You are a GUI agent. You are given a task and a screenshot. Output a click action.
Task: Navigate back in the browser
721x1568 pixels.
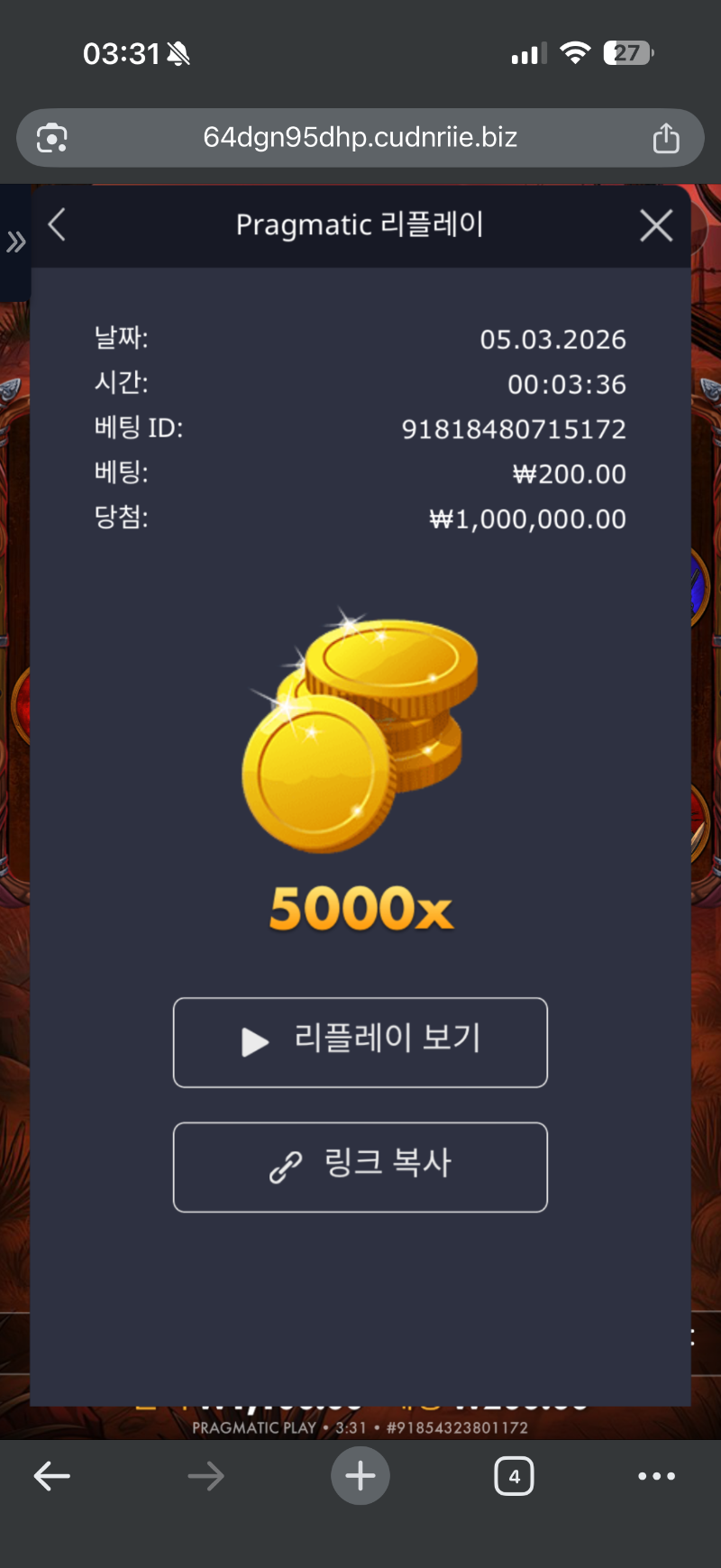(x=52, y=1476)
